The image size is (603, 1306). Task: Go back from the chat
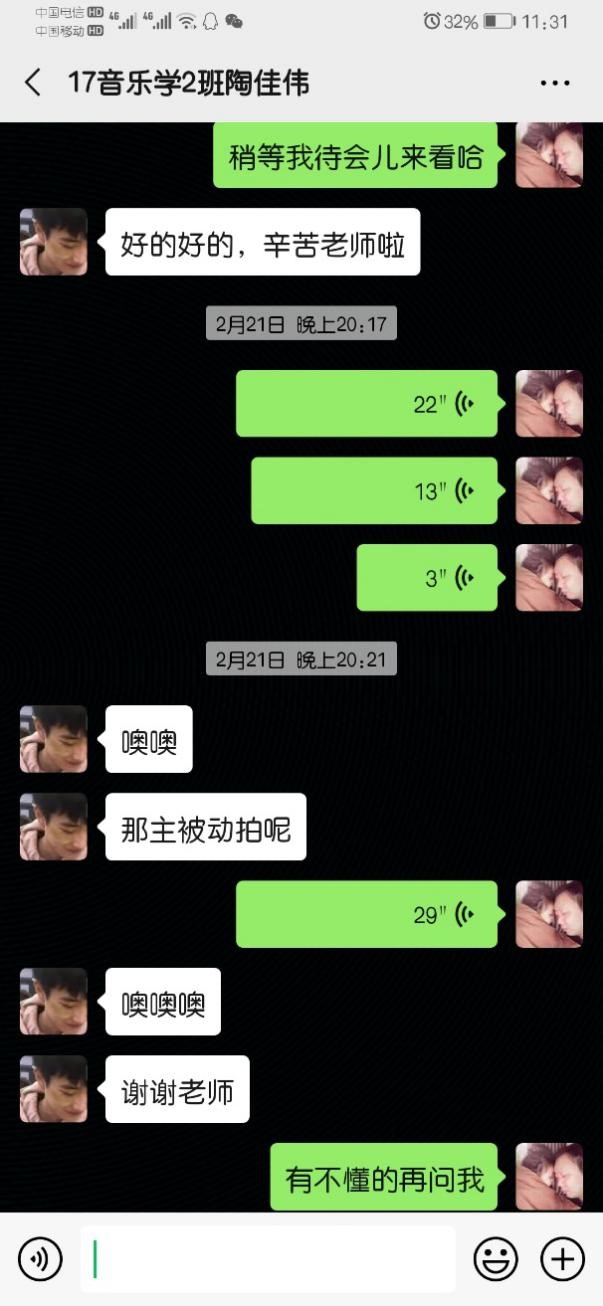click(x=33, y=82)
